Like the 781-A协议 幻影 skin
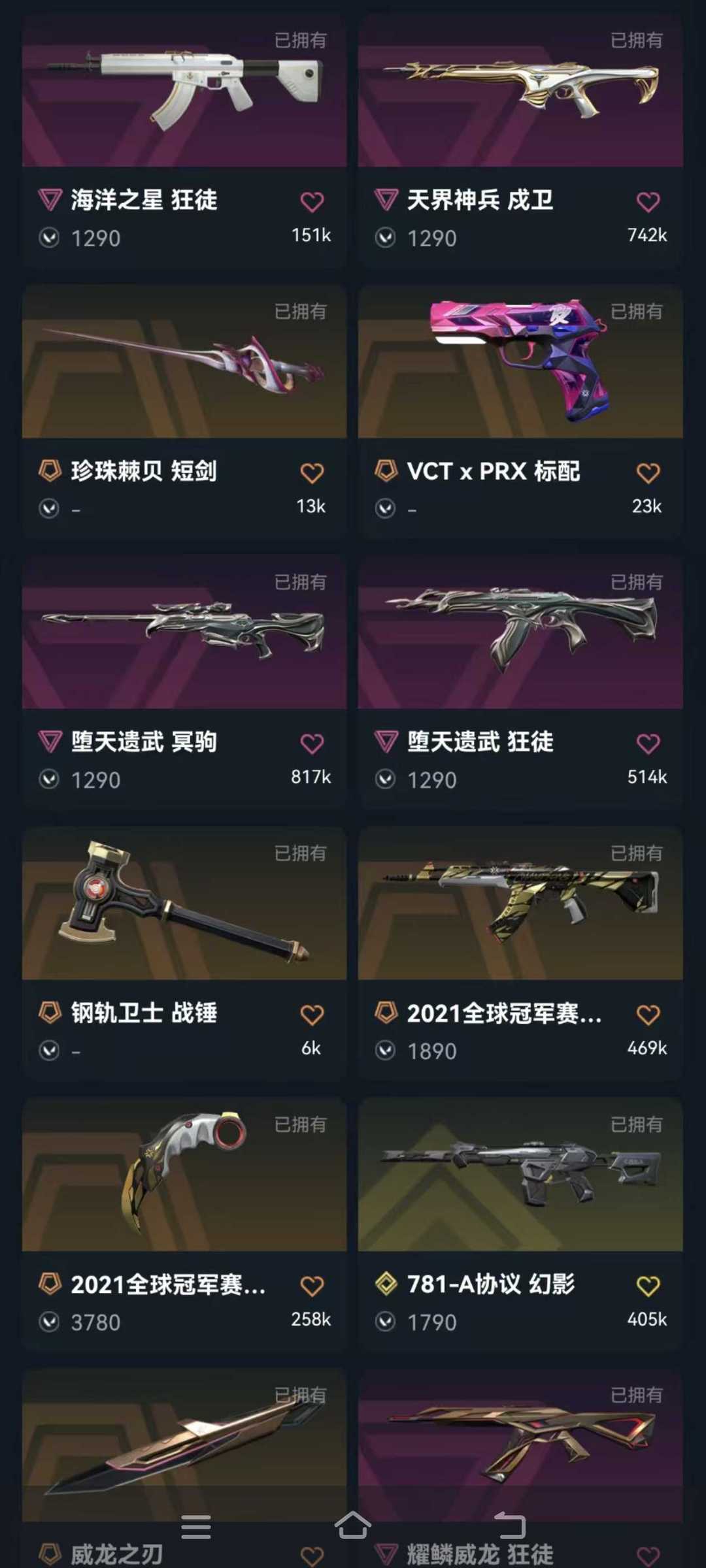Image resolution: width=706 pixels, height=1568 pixels. 648,1286
